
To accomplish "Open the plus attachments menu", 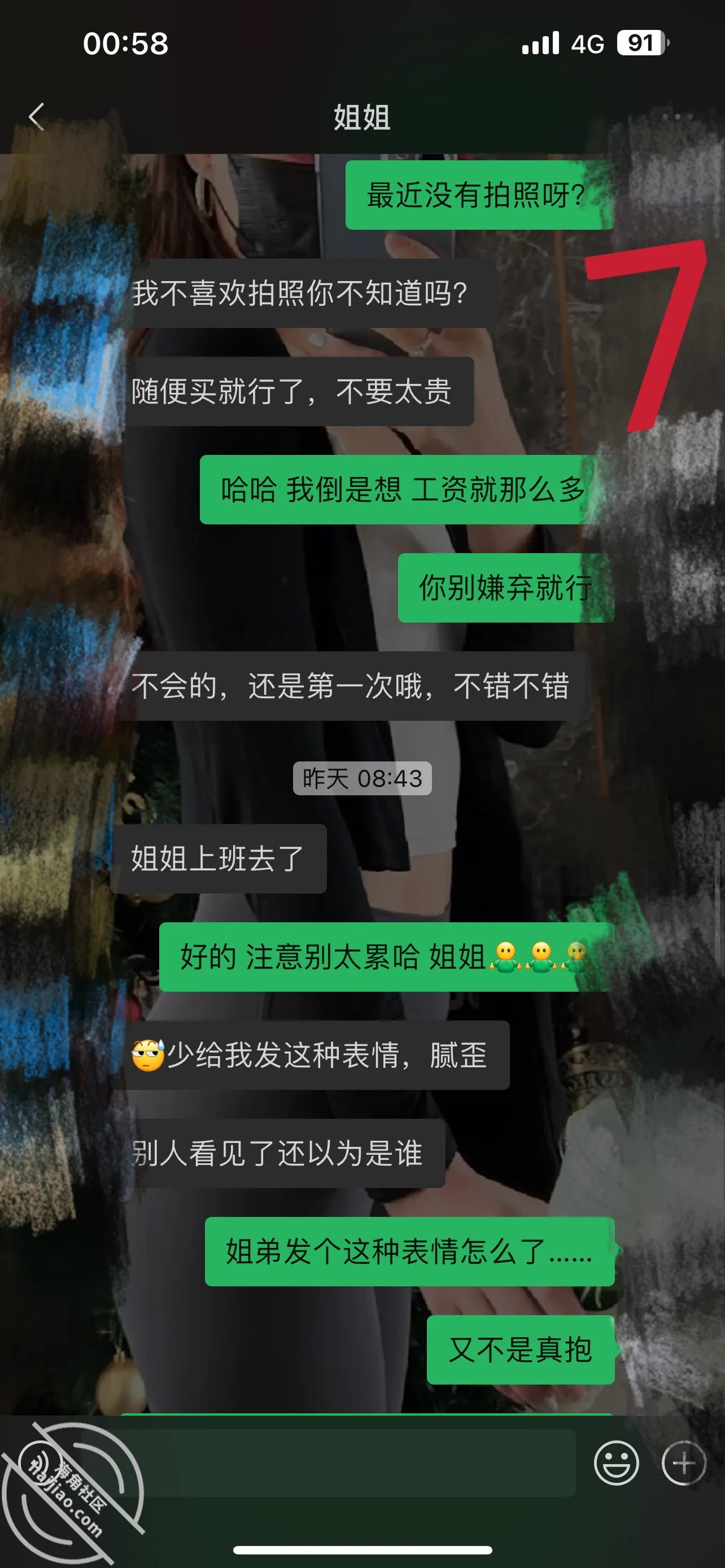I will 684,1462.
